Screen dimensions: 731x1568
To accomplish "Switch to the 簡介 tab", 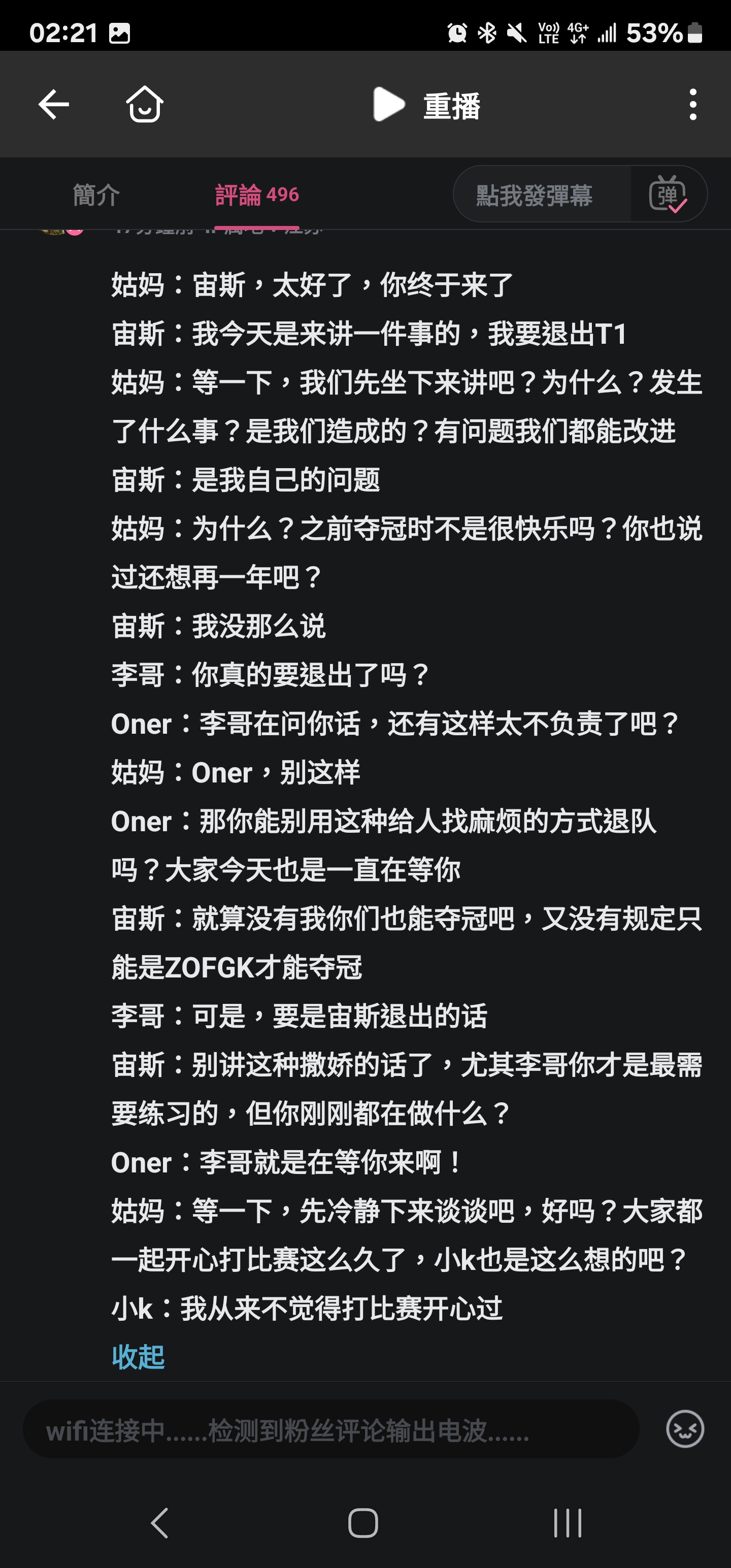I will [96, 195].
